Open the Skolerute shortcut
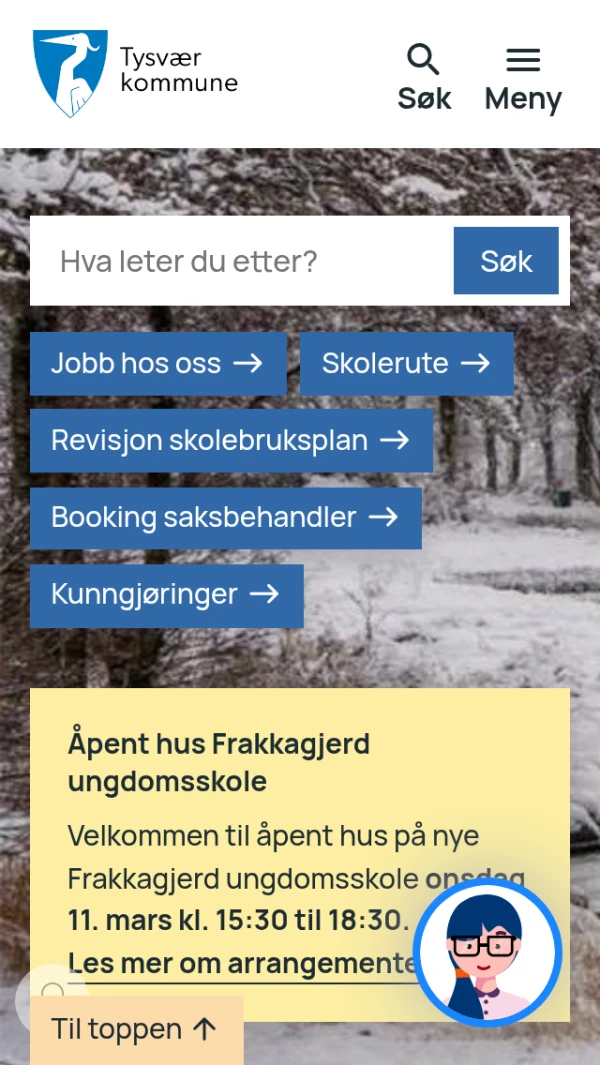This screenshot has width=600, height=1065. (406, 363)
